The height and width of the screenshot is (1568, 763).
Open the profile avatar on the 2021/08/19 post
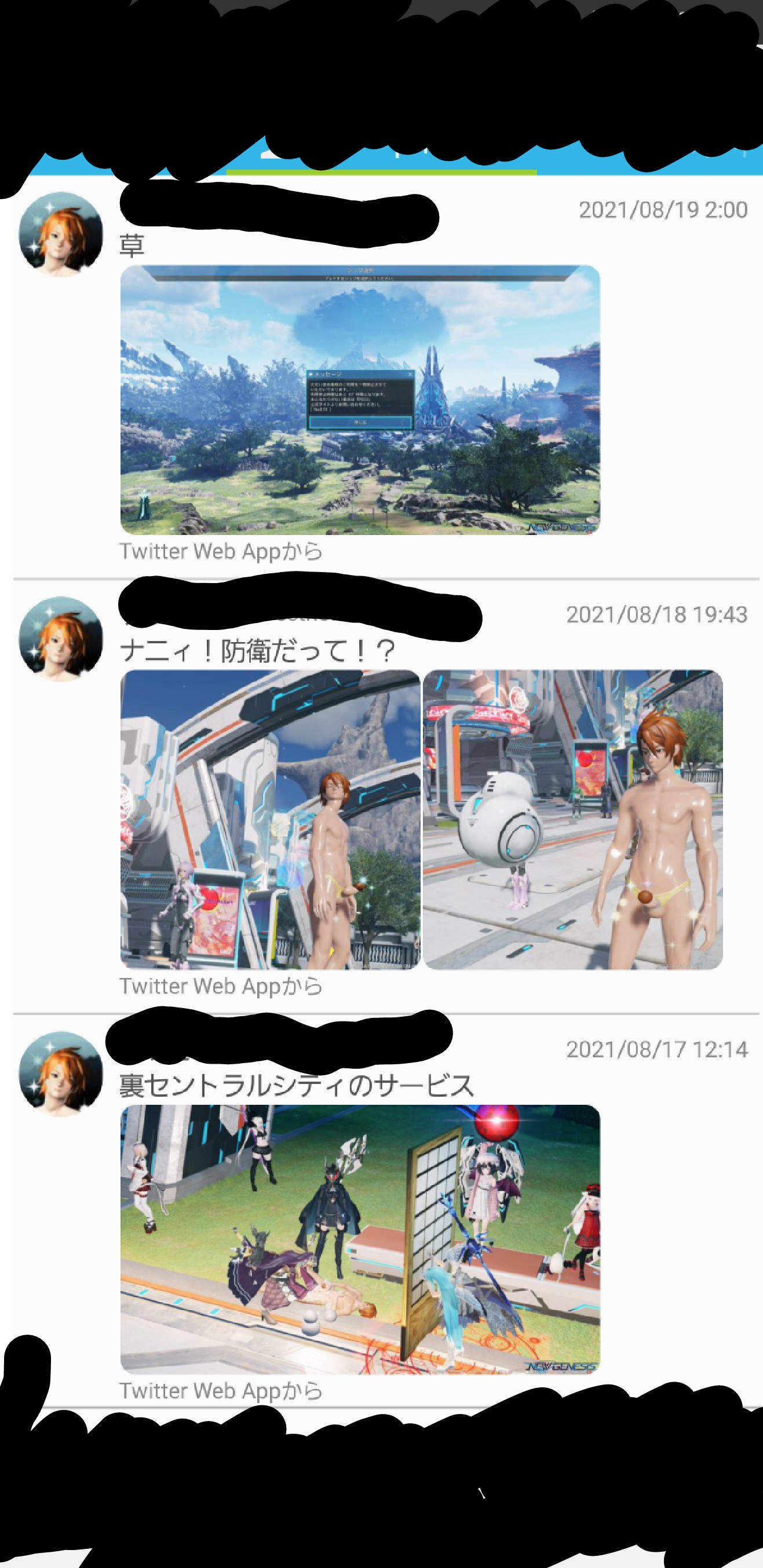coord(61,235)
